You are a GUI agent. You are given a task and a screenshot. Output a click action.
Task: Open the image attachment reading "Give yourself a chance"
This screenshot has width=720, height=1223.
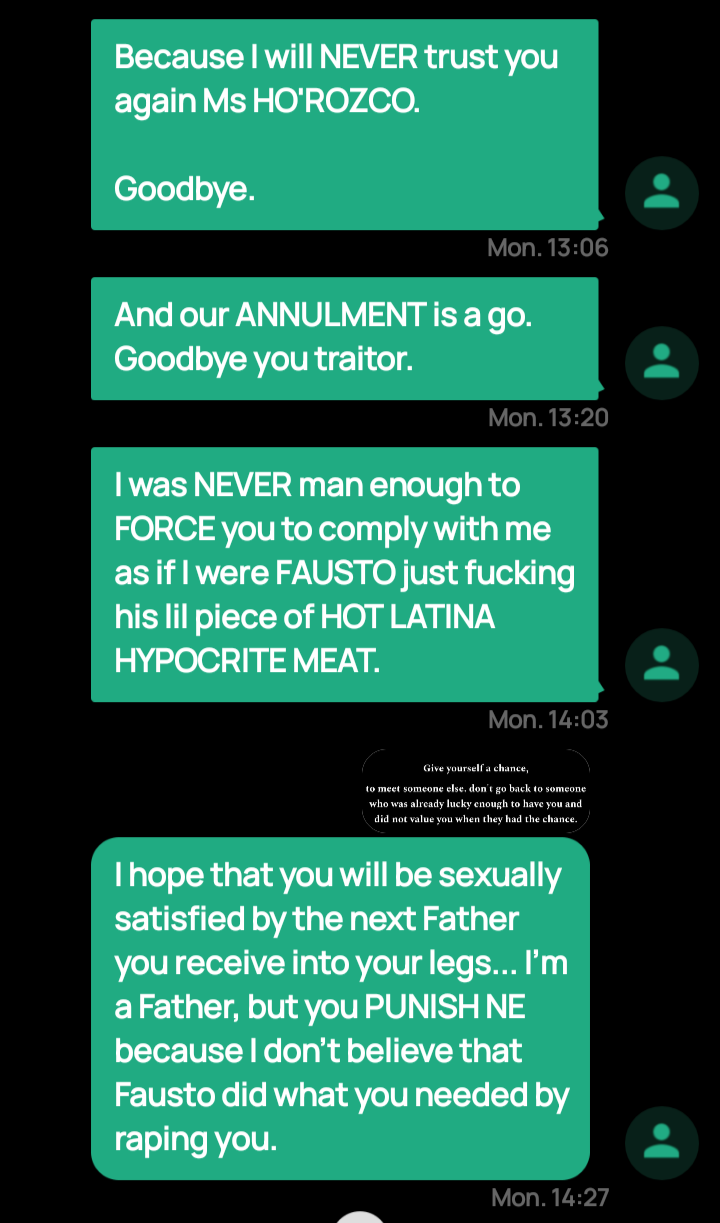476,791
